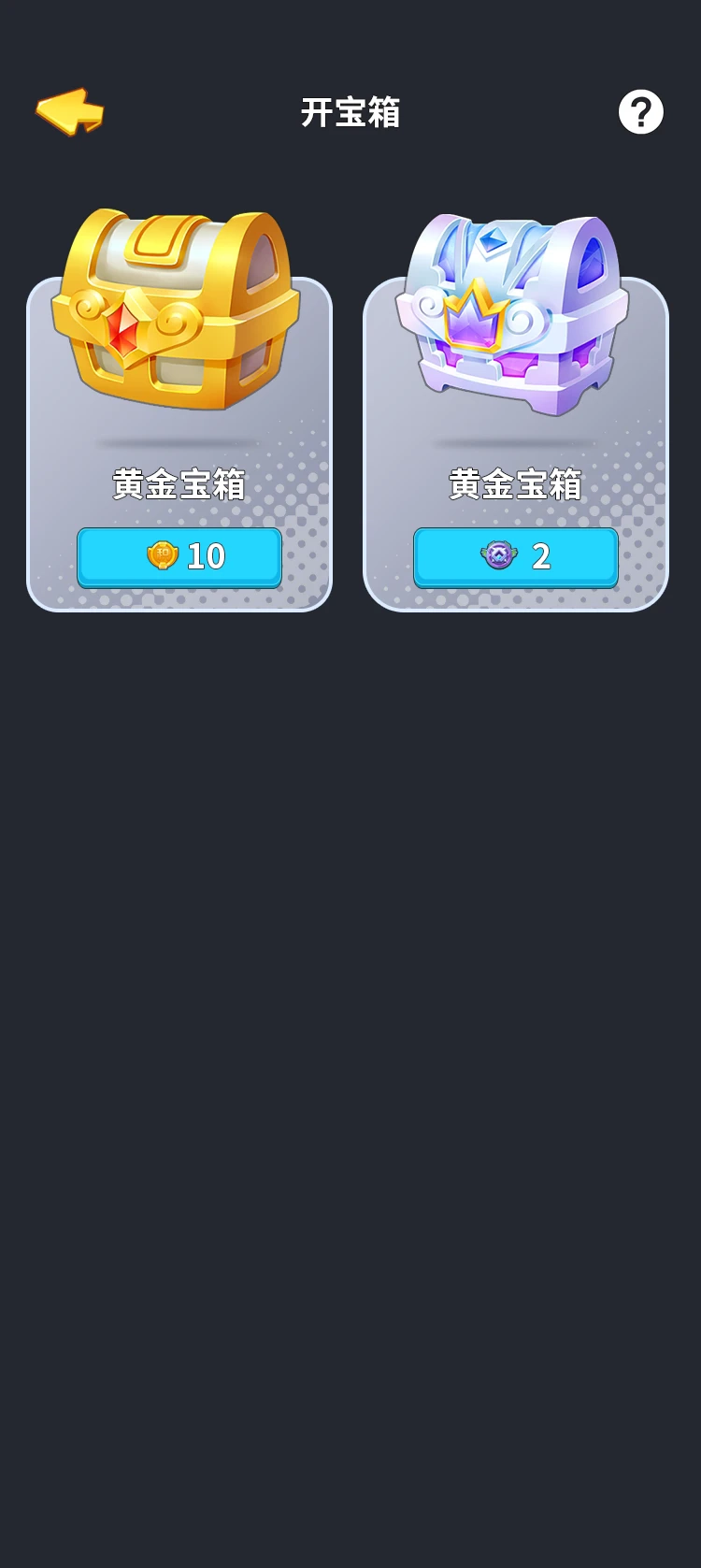The width and height of the screenshot is (701, 1568).
Task: Open the help question mark icon
Action: (x=641, y=112)
